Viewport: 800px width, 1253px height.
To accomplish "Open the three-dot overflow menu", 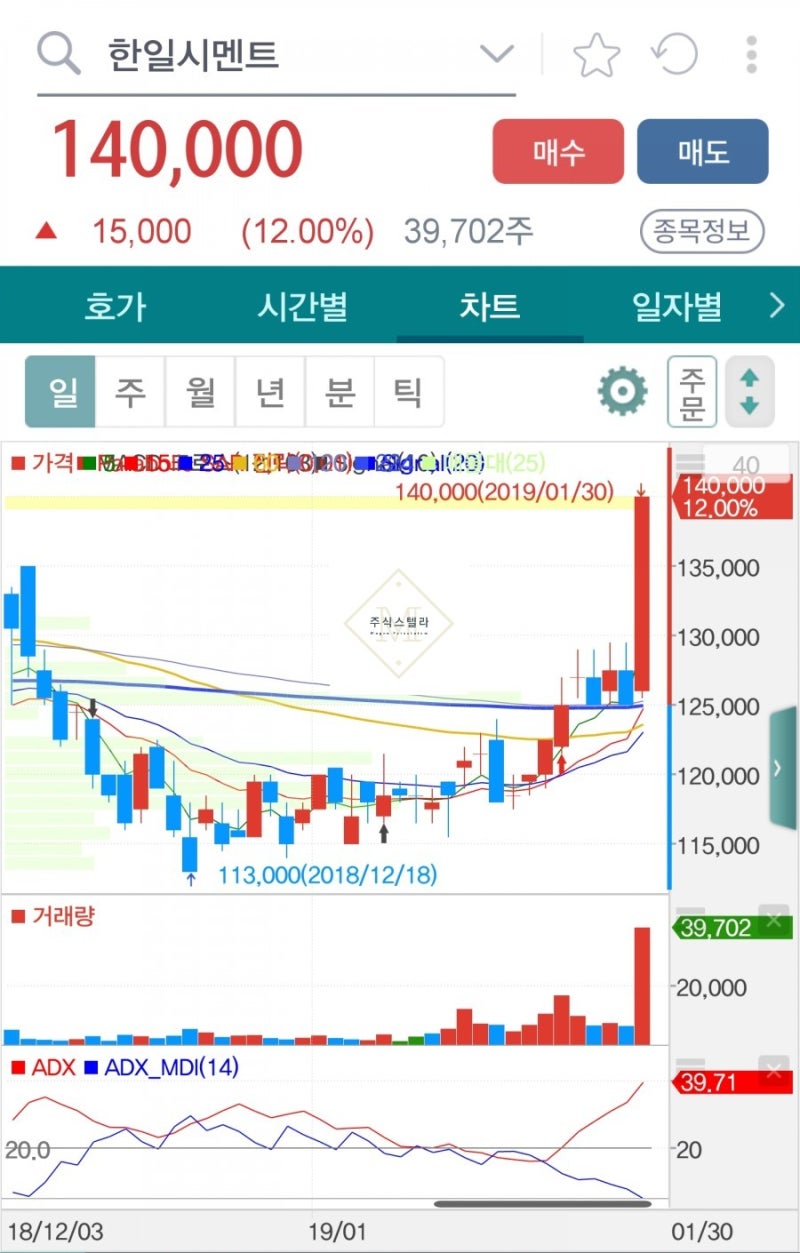I will [x=751, y=55].
